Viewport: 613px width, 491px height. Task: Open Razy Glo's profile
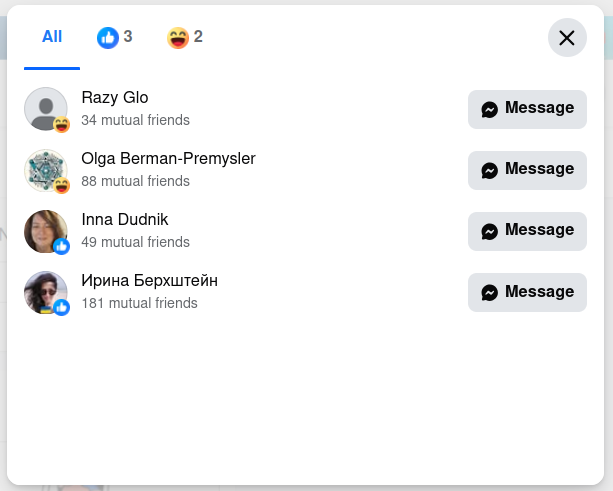[x=115, y=98]
